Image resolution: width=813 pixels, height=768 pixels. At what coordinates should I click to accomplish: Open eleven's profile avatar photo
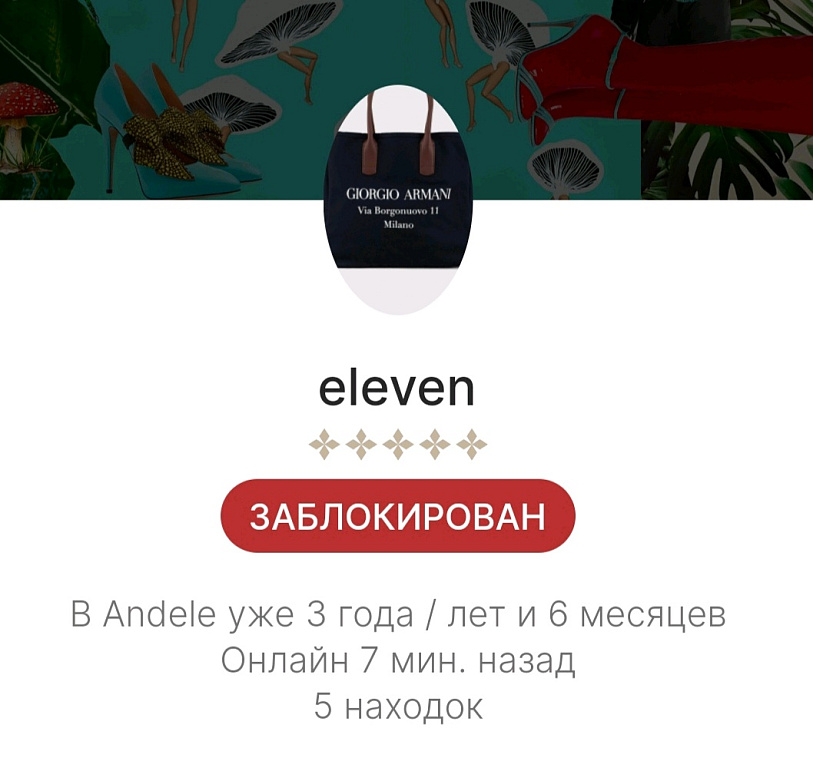click(x=397, y=200)
